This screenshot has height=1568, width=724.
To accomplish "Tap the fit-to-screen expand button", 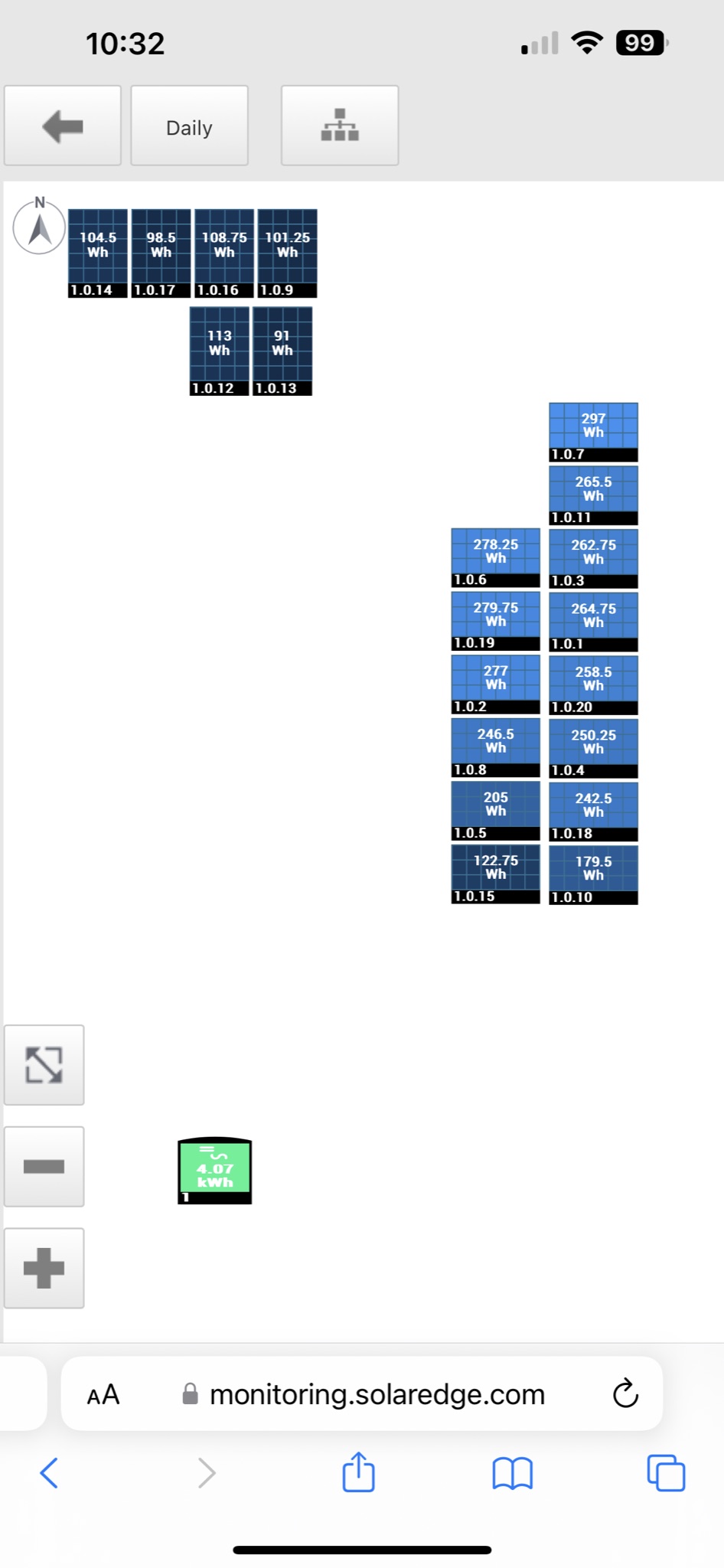I will click(44, 1065).
